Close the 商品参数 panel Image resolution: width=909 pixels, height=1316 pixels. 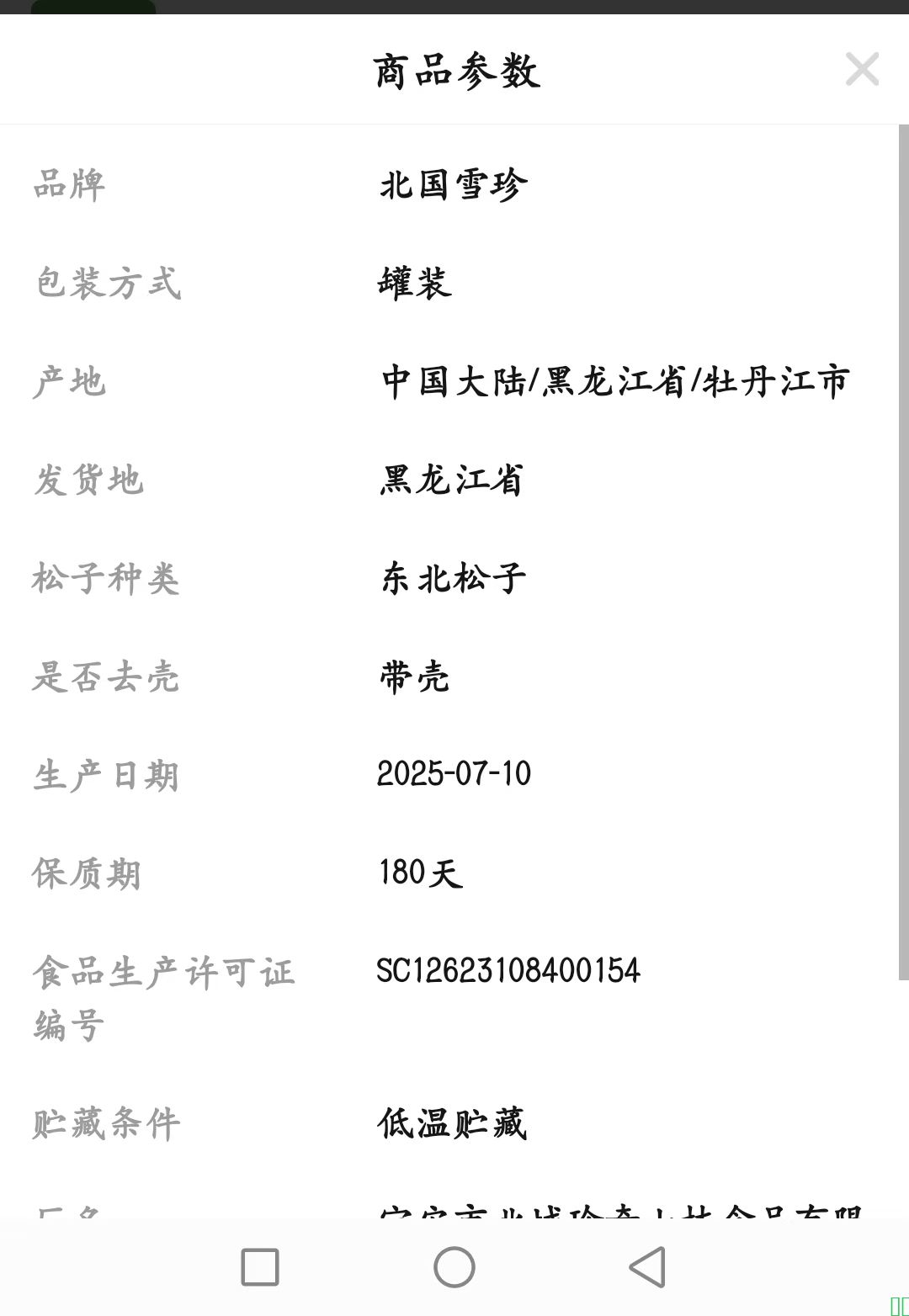(862, 69)
